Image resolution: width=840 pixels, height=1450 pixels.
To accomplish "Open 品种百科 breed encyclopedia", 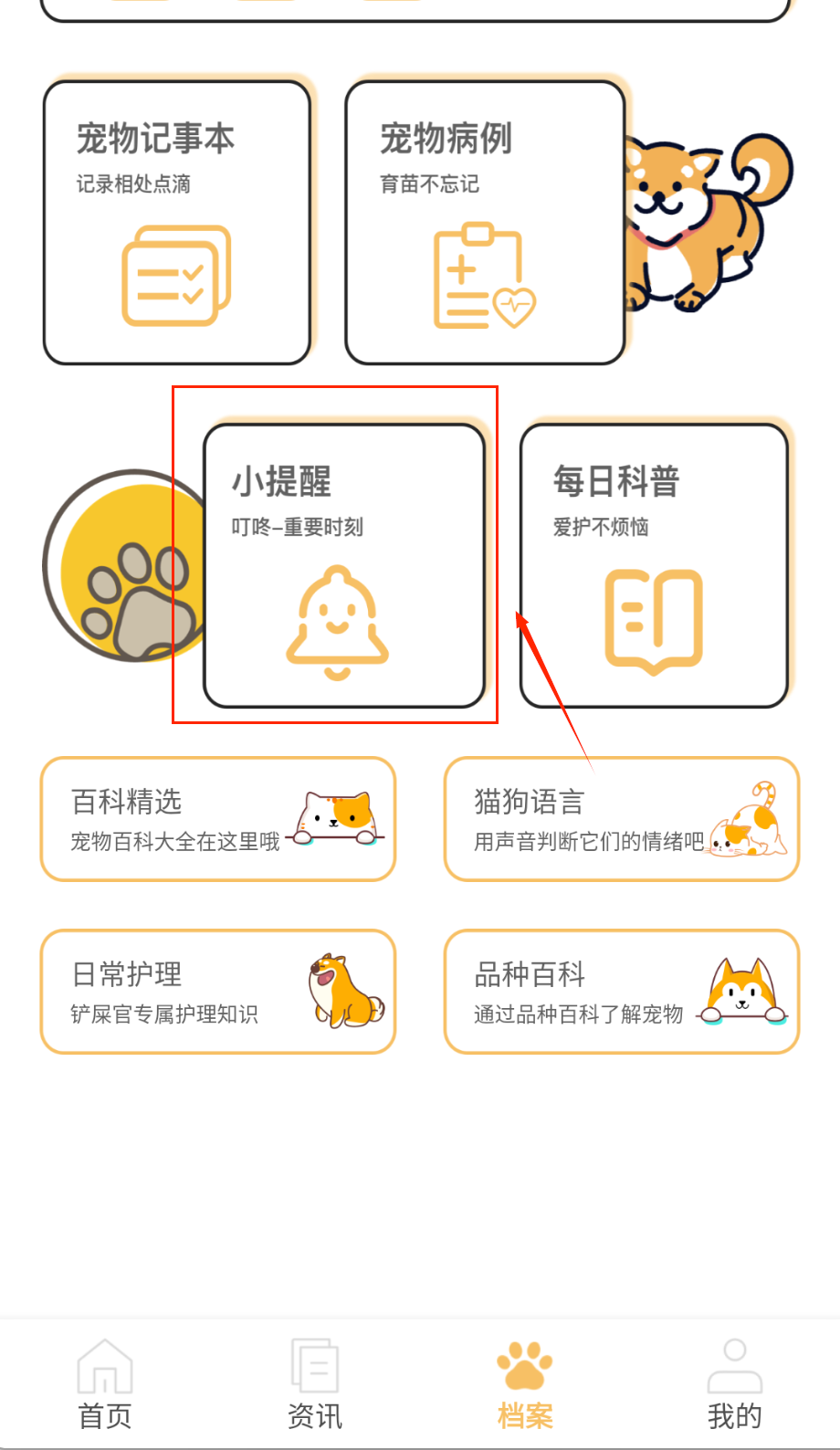I will [621, 992].
